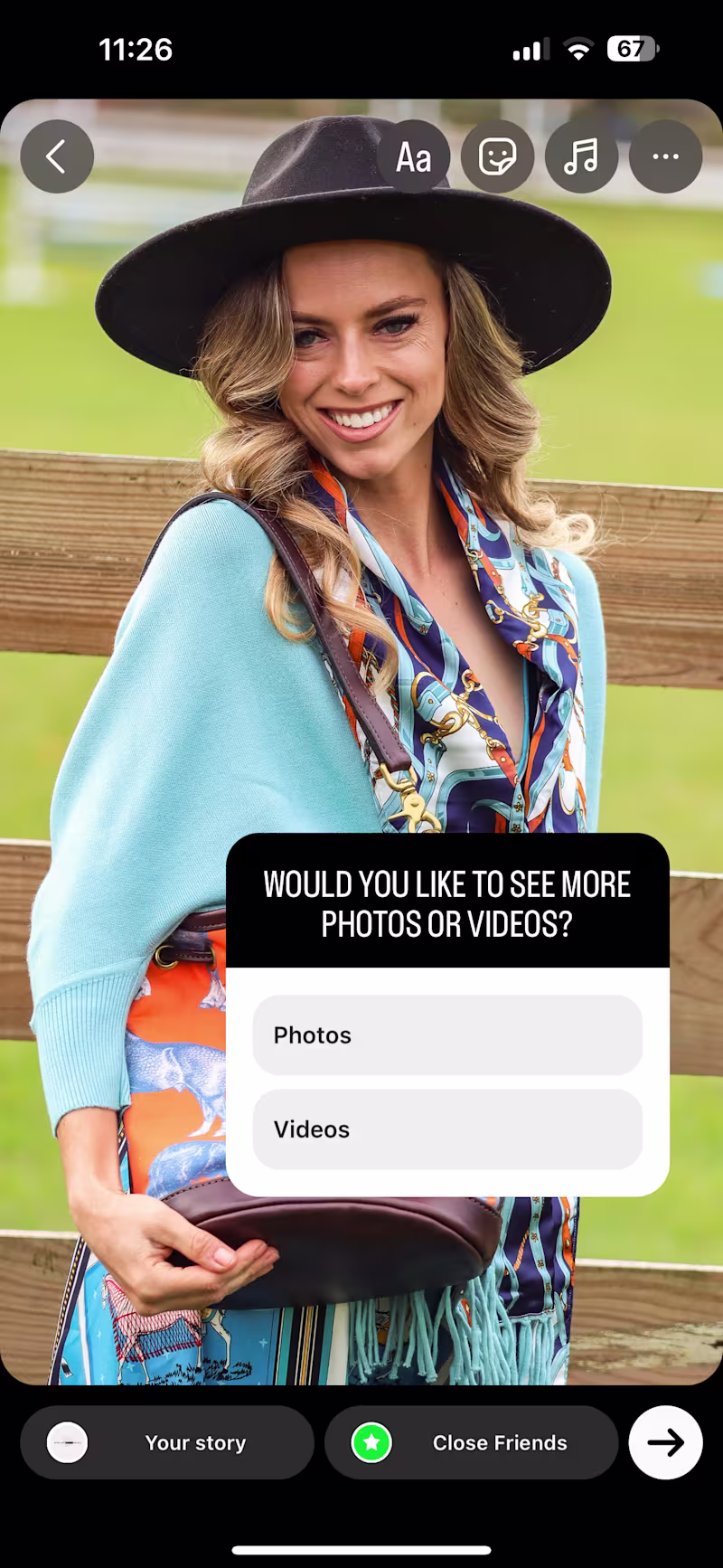
Task: Open the music tool
Action: (581, 156)
